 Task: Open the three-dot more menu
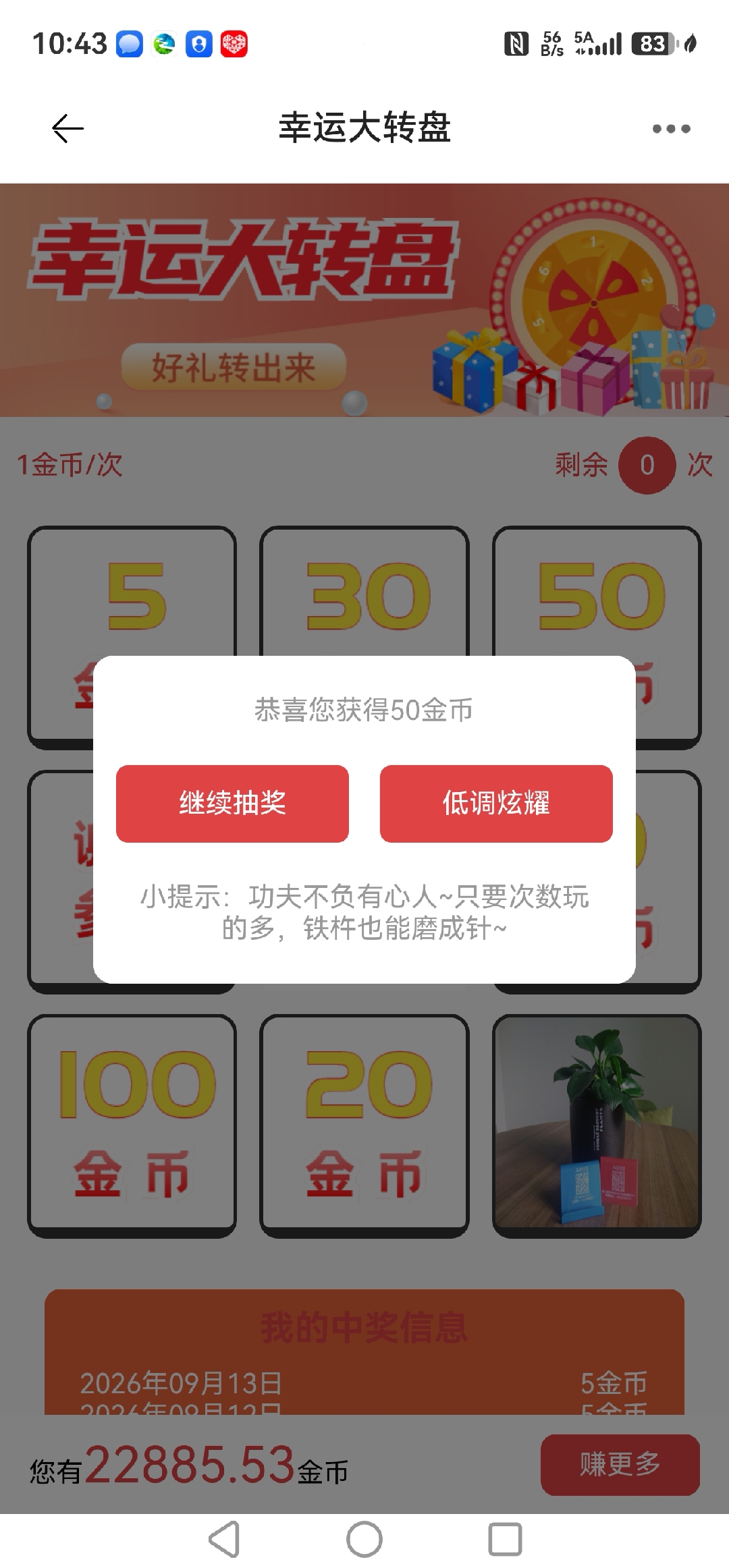pyautogui.click(x=671, y=128)
